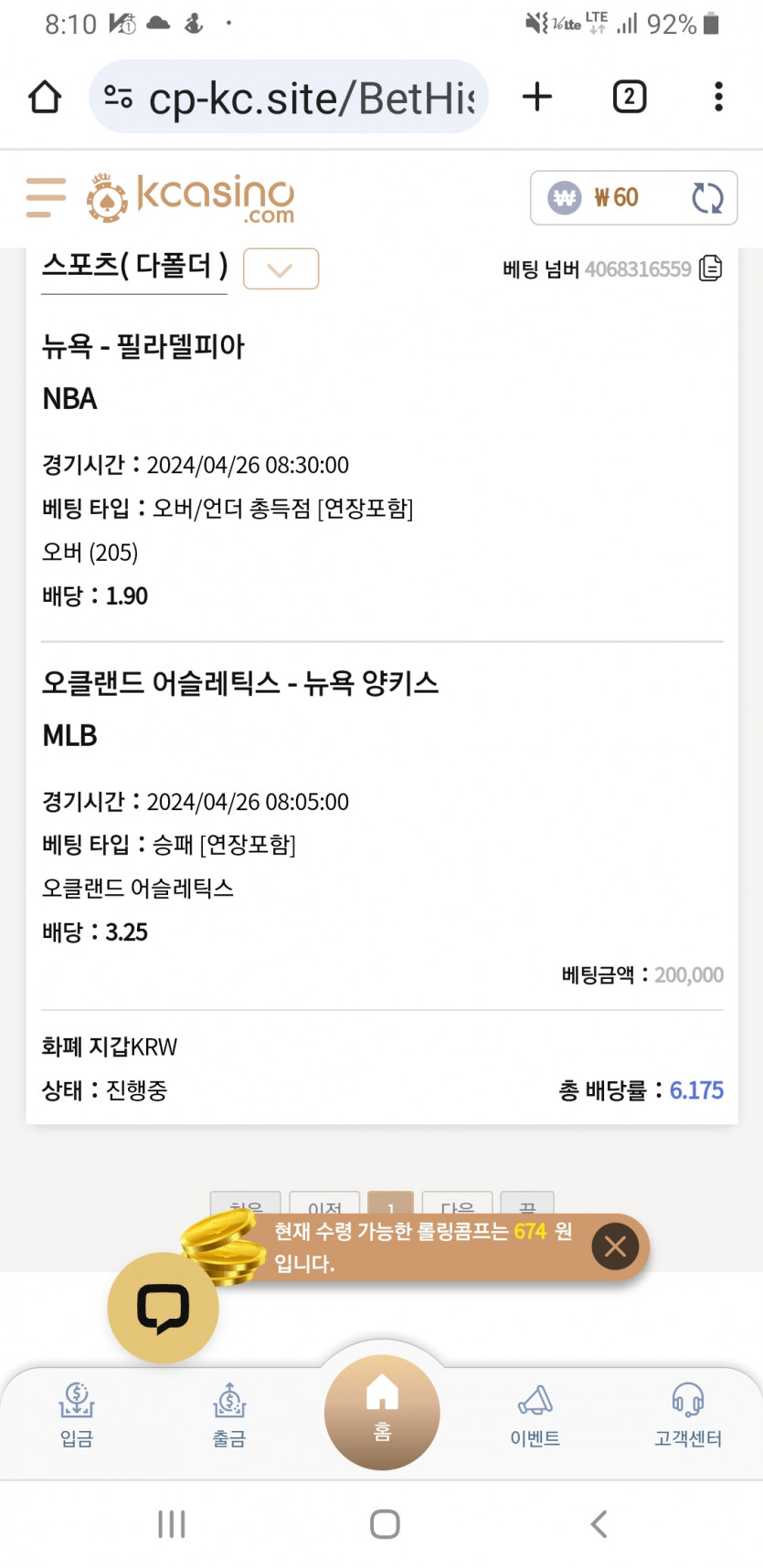
Task: Go to 입금 deposit page
Action: pos(77,1415)
